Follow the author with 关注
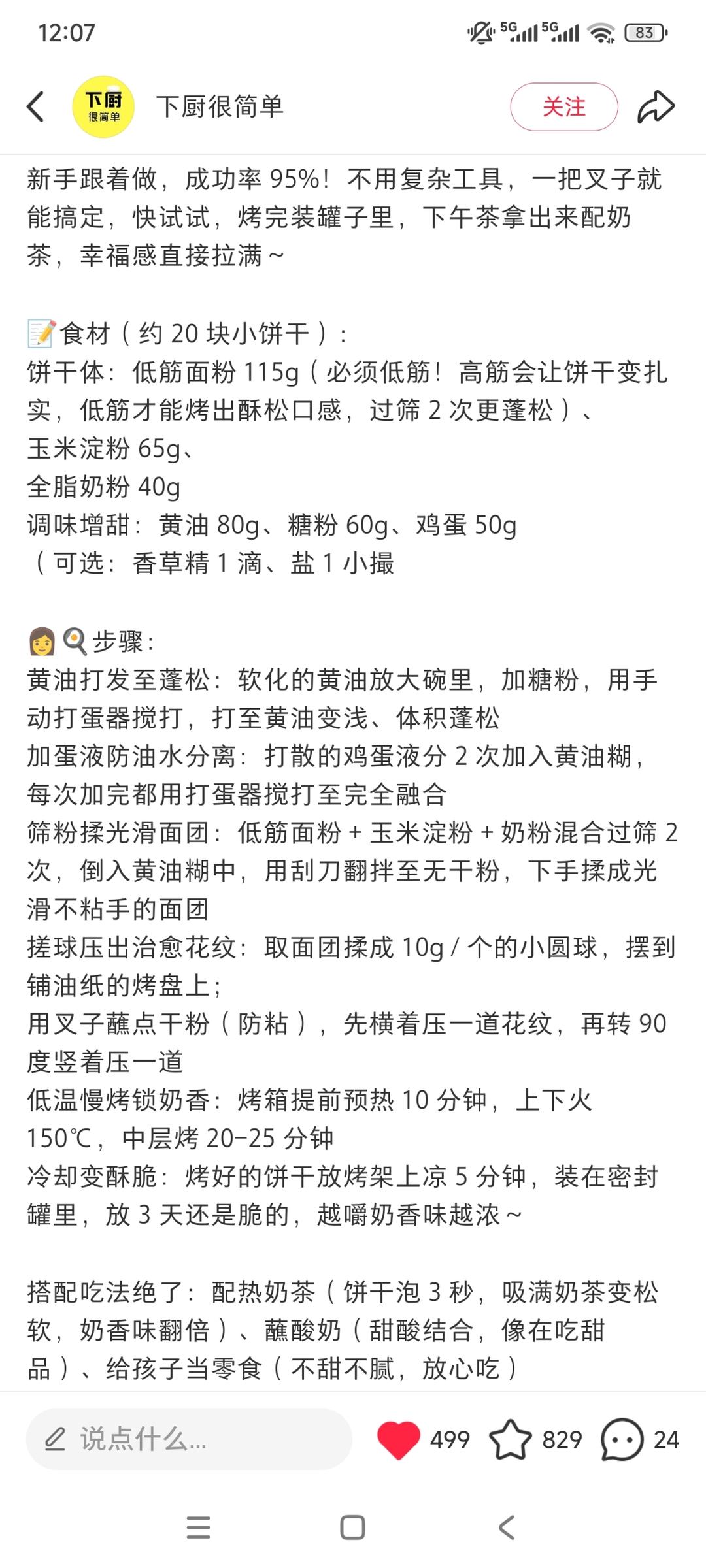This screenshot has height=1568, width=706. click(563, 106)
